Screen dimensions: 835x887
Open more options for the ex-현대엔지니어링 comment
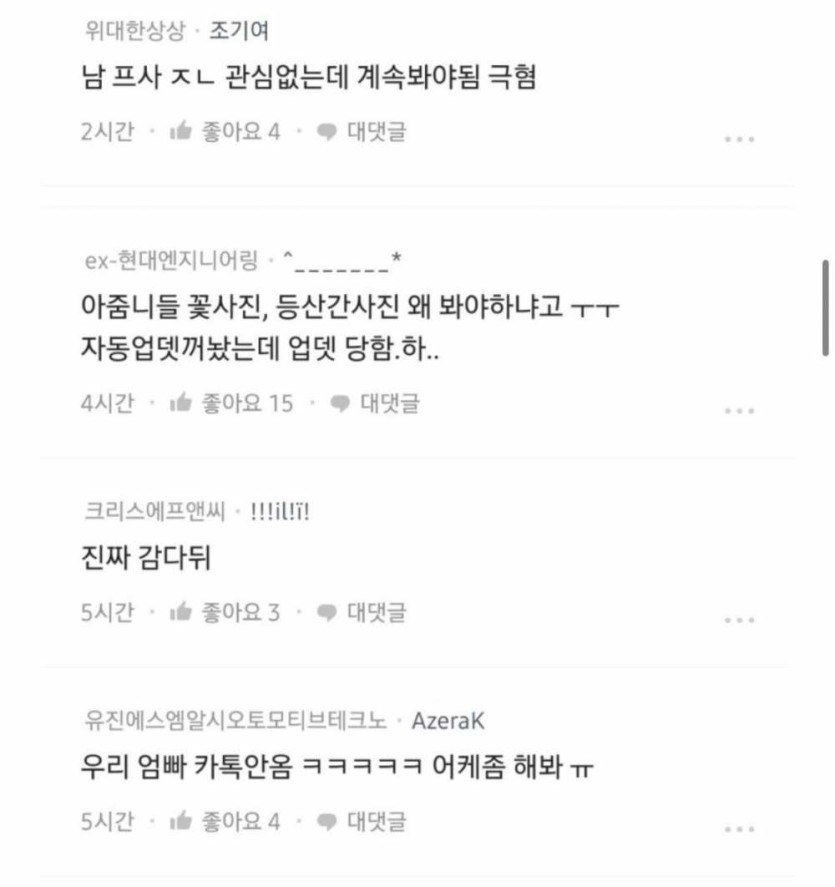pyautogui.click(x=739, y=410)
